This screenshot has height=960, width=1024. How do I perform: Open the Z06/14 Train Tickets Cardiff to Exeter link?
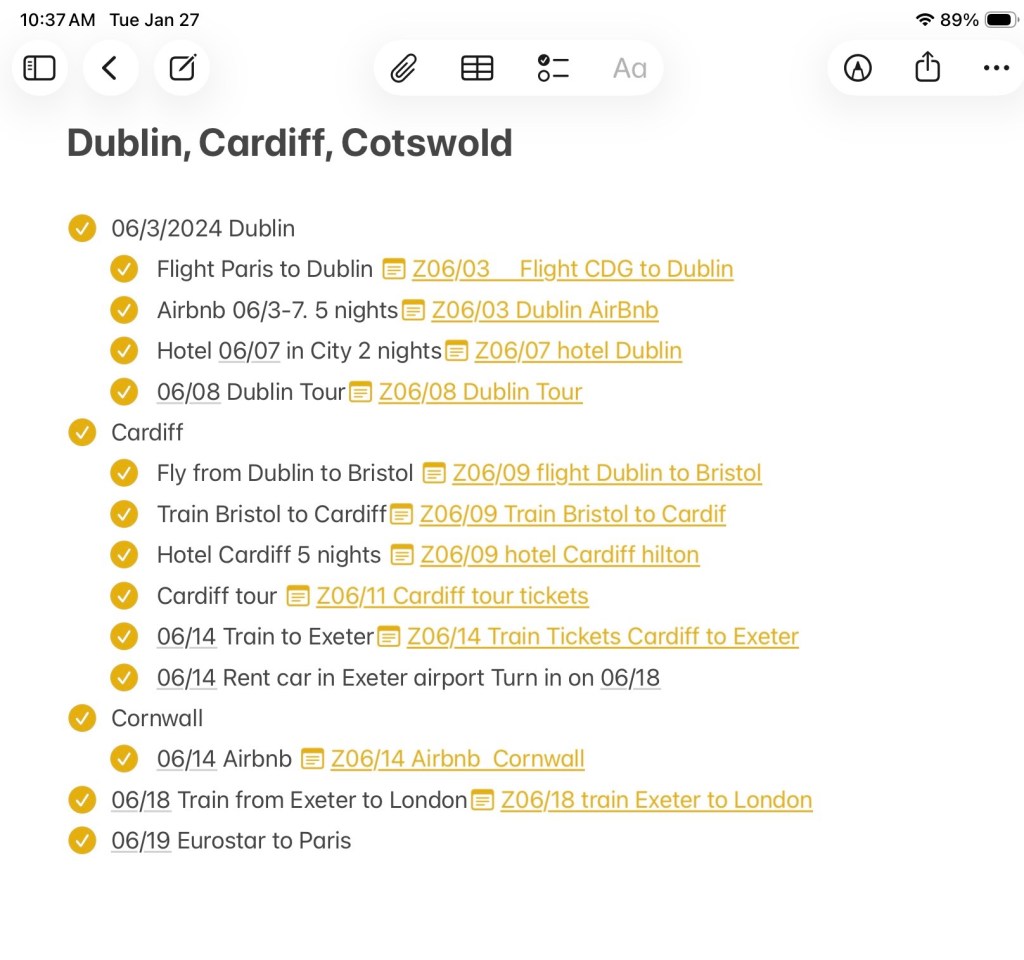(602, 636)
